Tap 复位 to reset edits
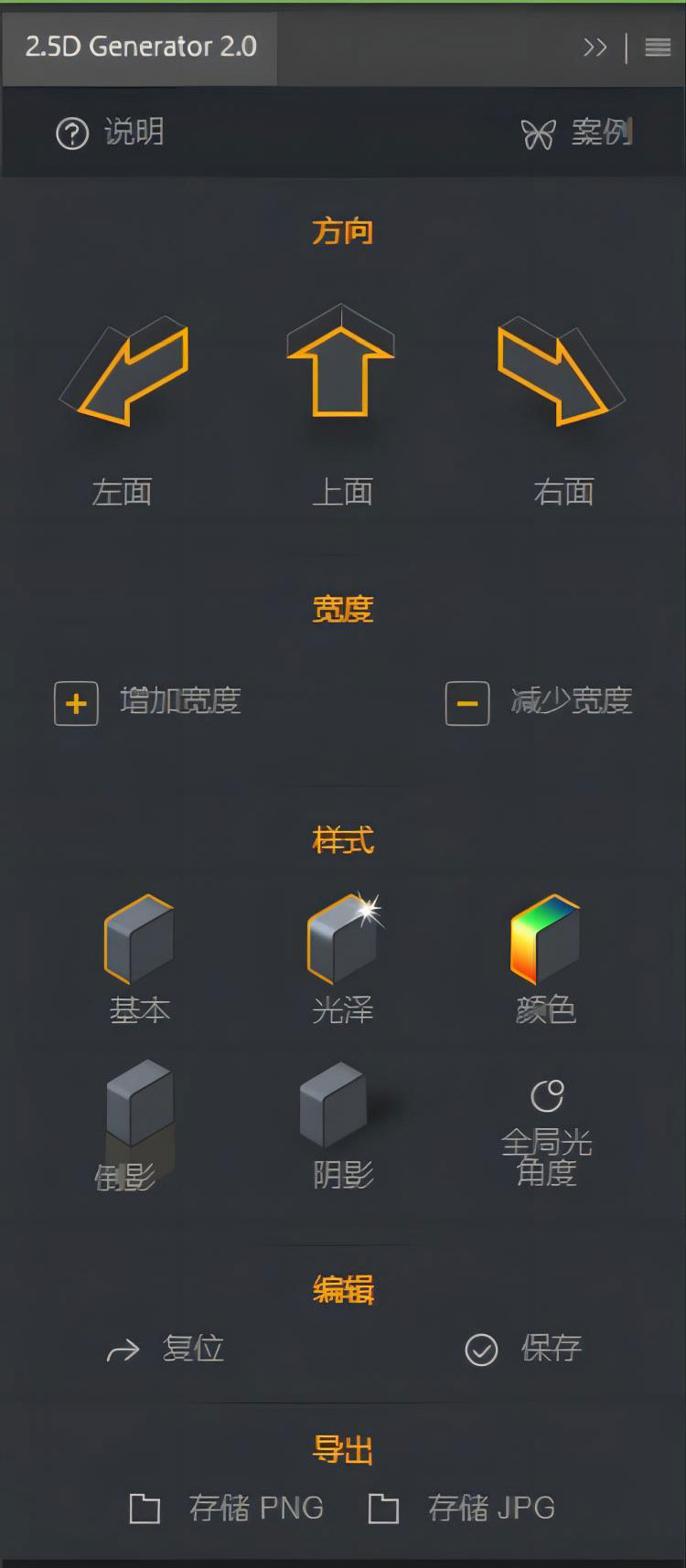Viewport: 686px width, 1568px height. (x=166, y=1349)
